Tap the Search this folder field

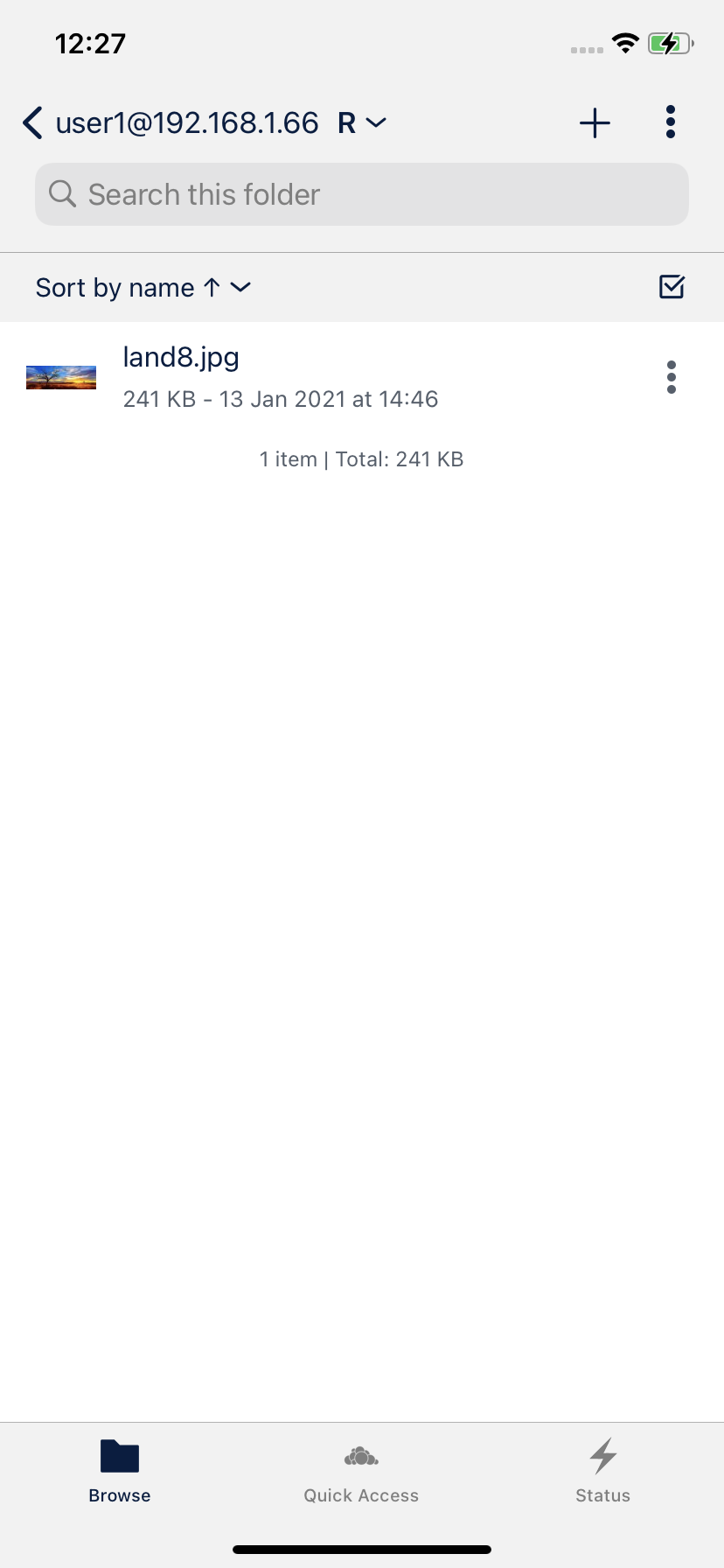tap(362, 194)
